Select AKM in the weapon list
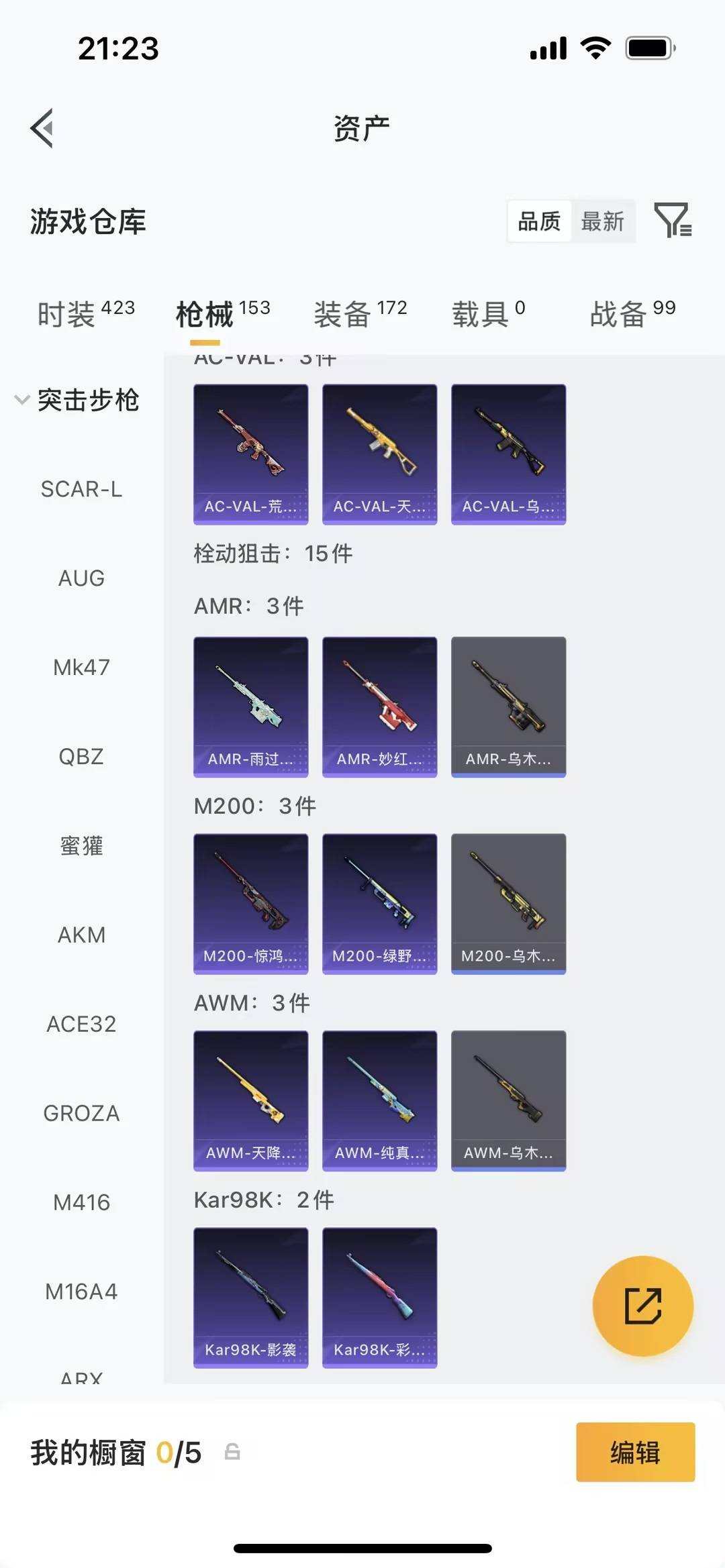Viewport: 725px width, 1568px height. (81, 934)
